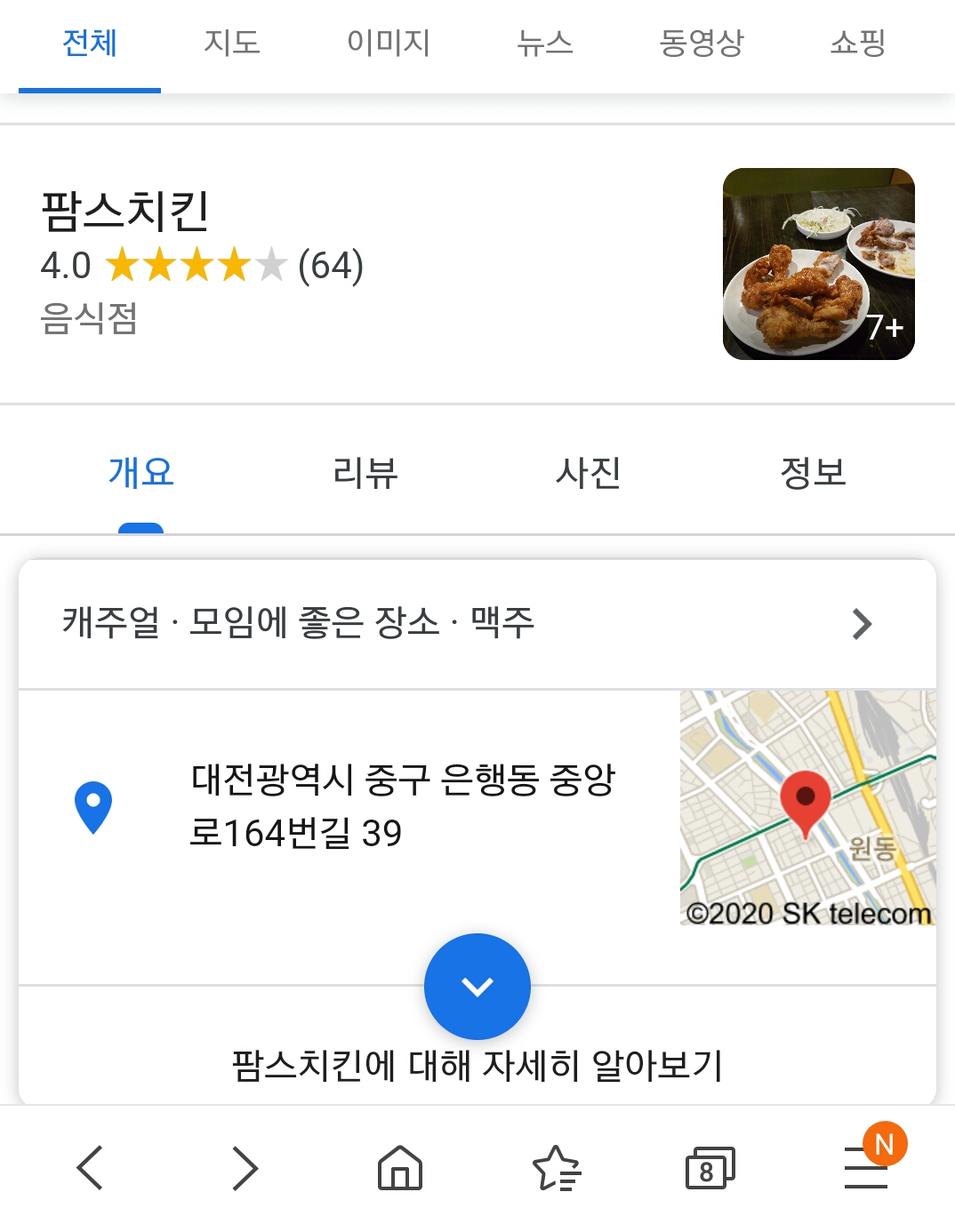Go to the 쇼핑 search tab

pyautogui.click(x=857, y=43)
